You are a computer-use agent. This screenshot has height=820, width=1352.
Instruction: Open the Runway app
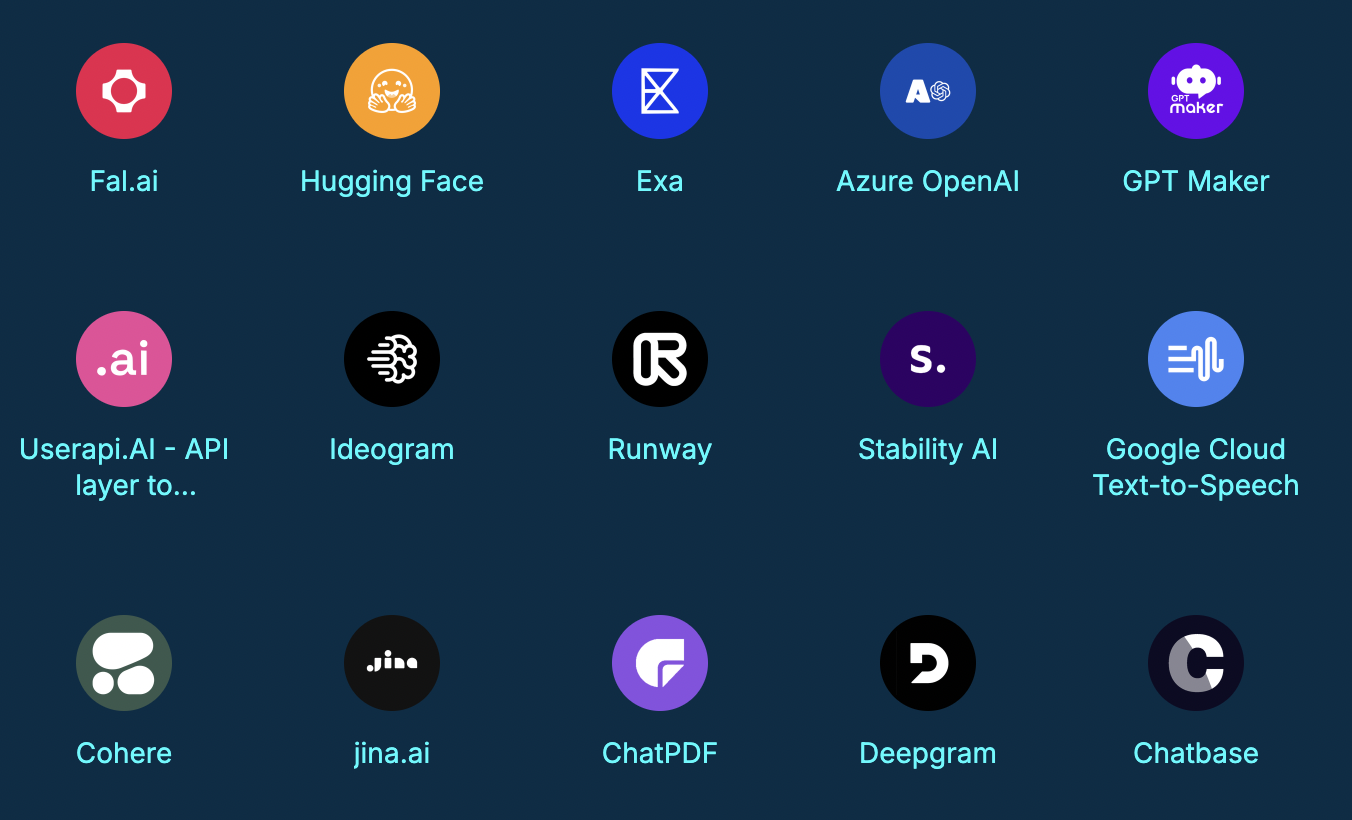click(660, 360)
